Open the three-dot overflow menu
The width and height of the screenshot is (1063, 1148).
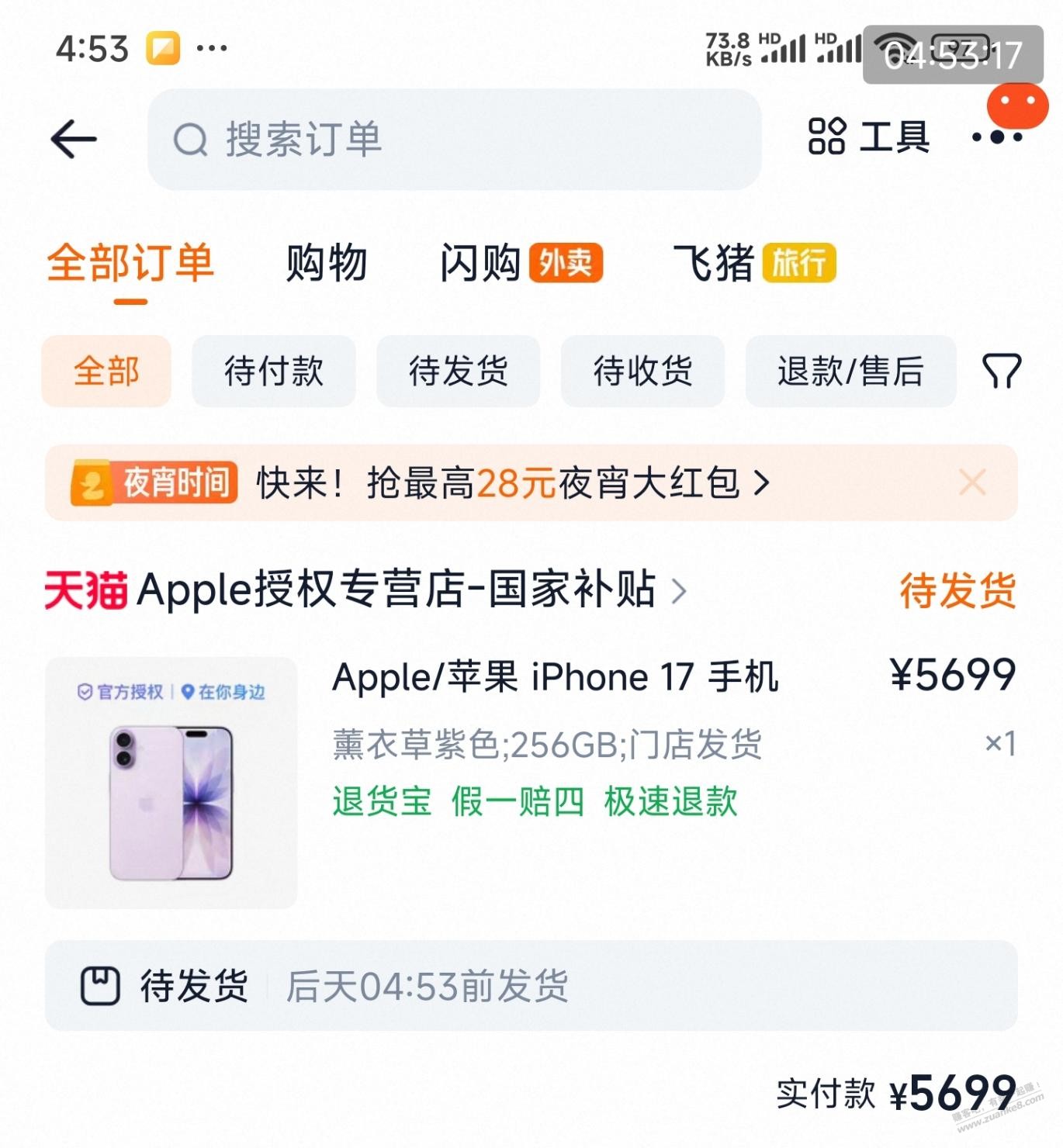tap(997, 138)
